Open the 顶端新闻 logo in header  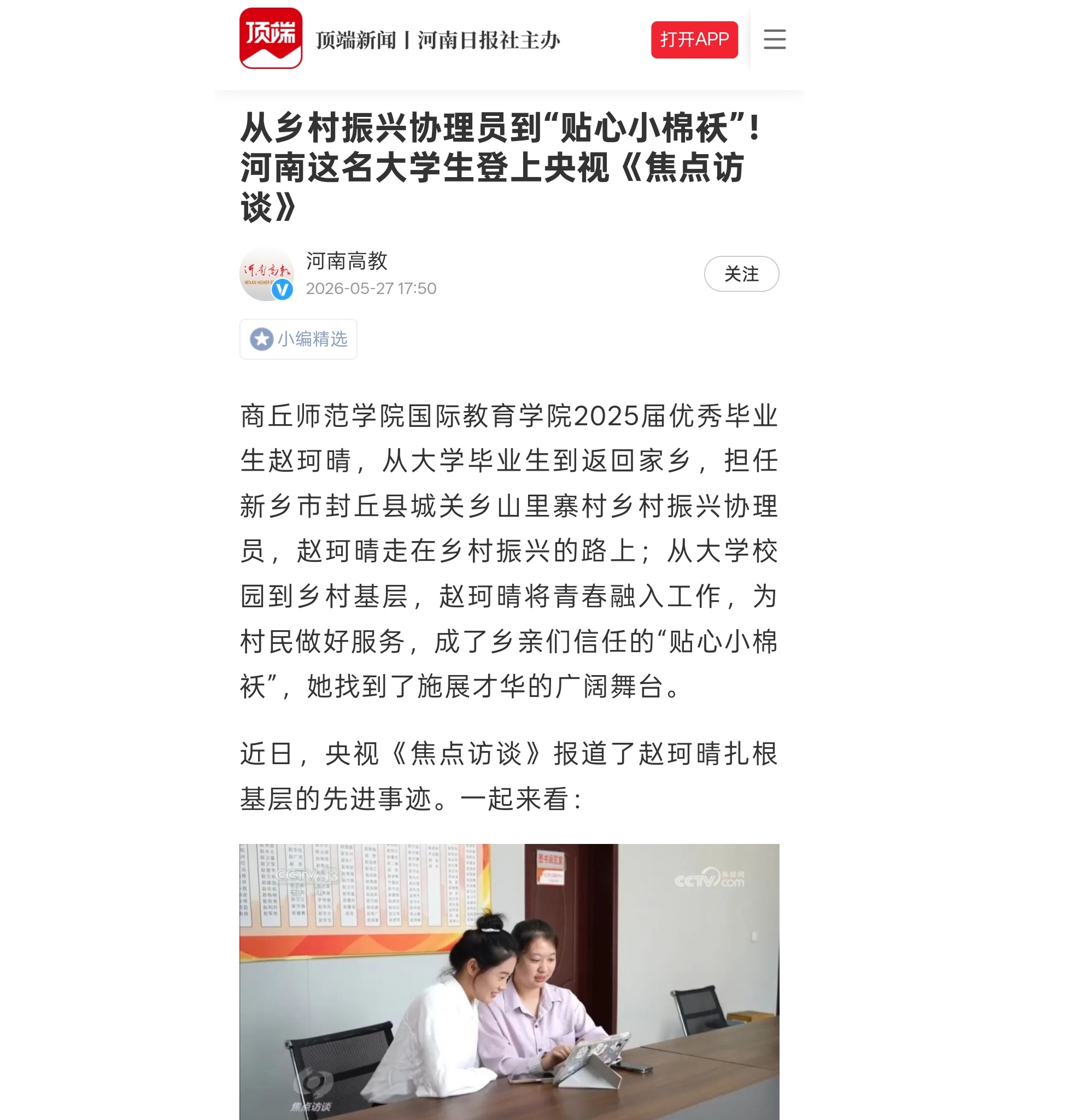(x=271, y=39)
